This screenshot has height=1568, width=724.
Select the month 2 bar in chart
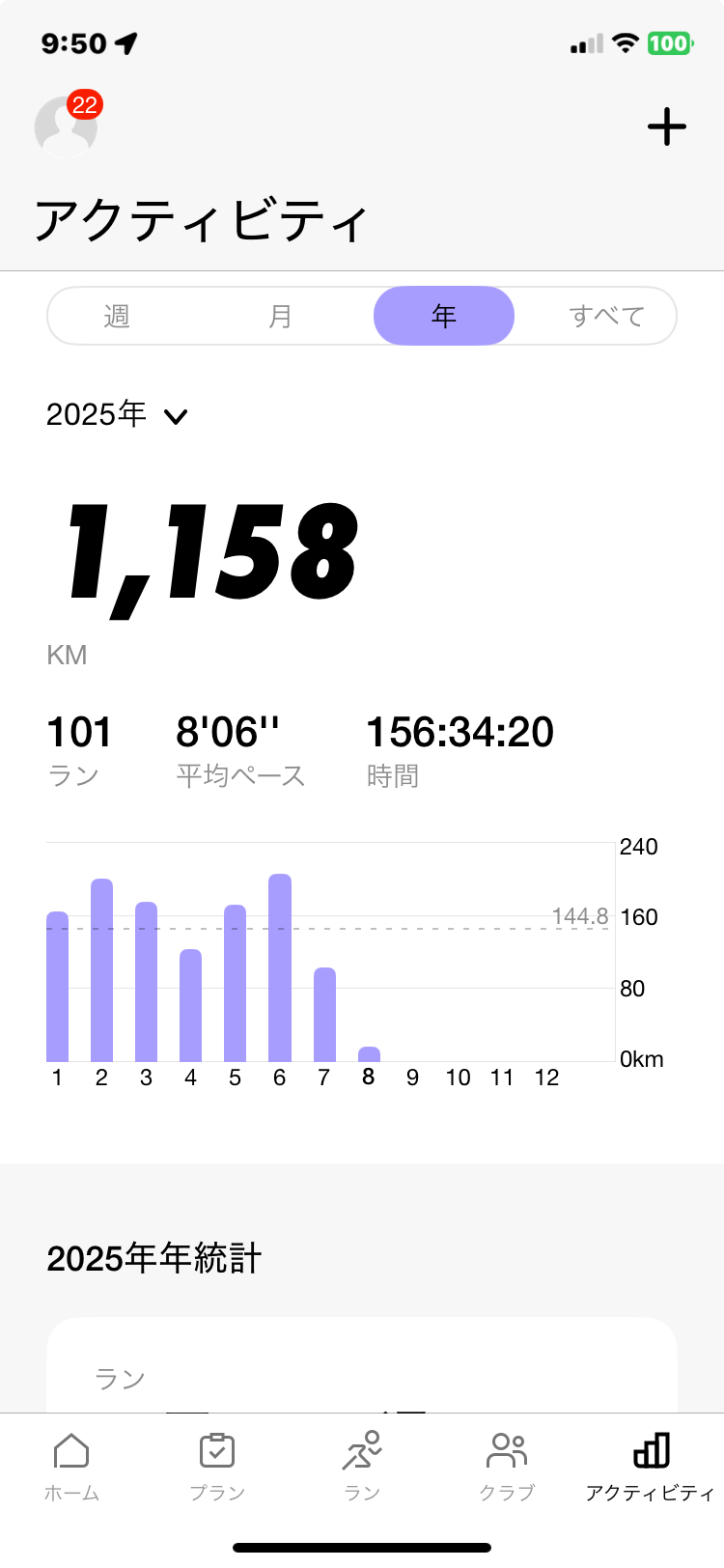pos(101,970)
